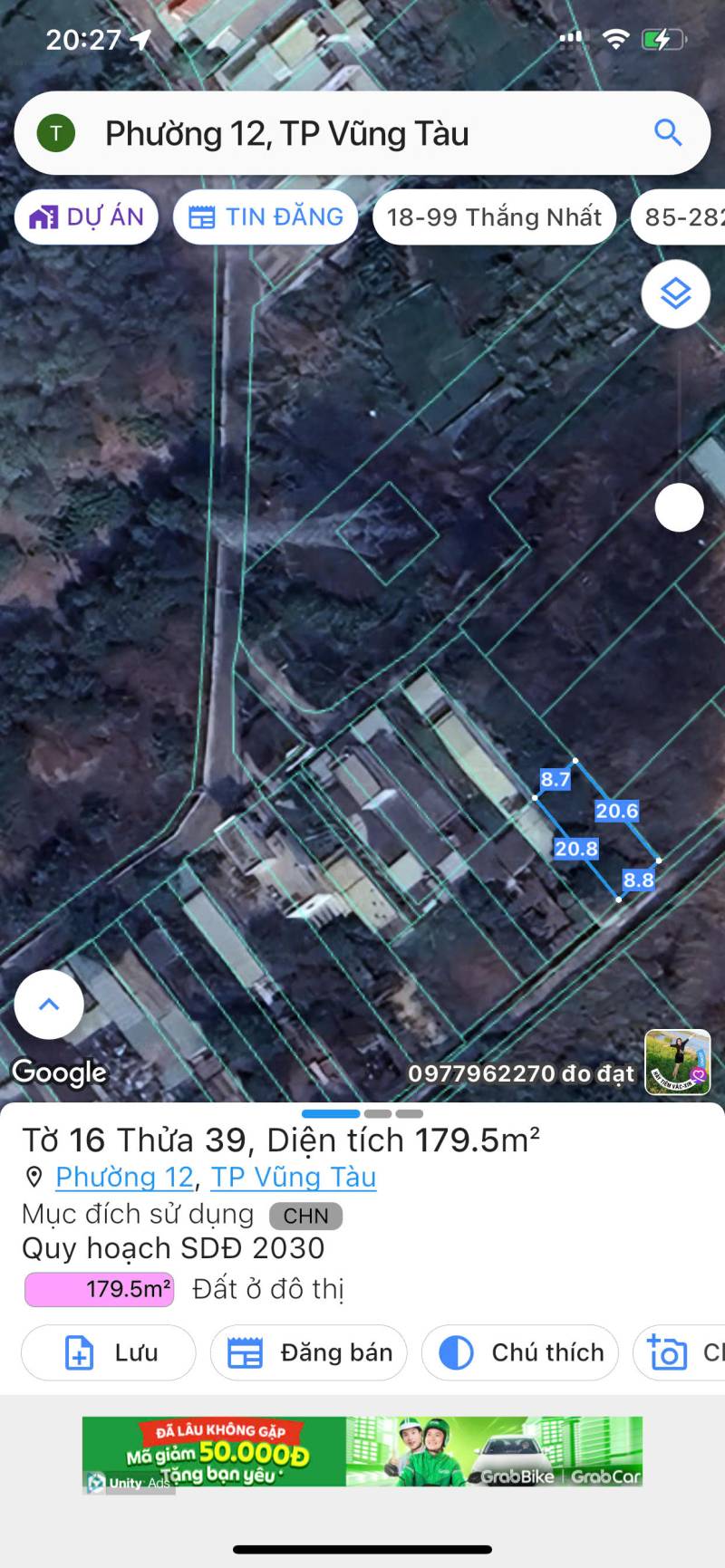The image size is (725, 1568).
Task: Tap the calendar icon on Đăng bán button
Action: [247, 1352]
